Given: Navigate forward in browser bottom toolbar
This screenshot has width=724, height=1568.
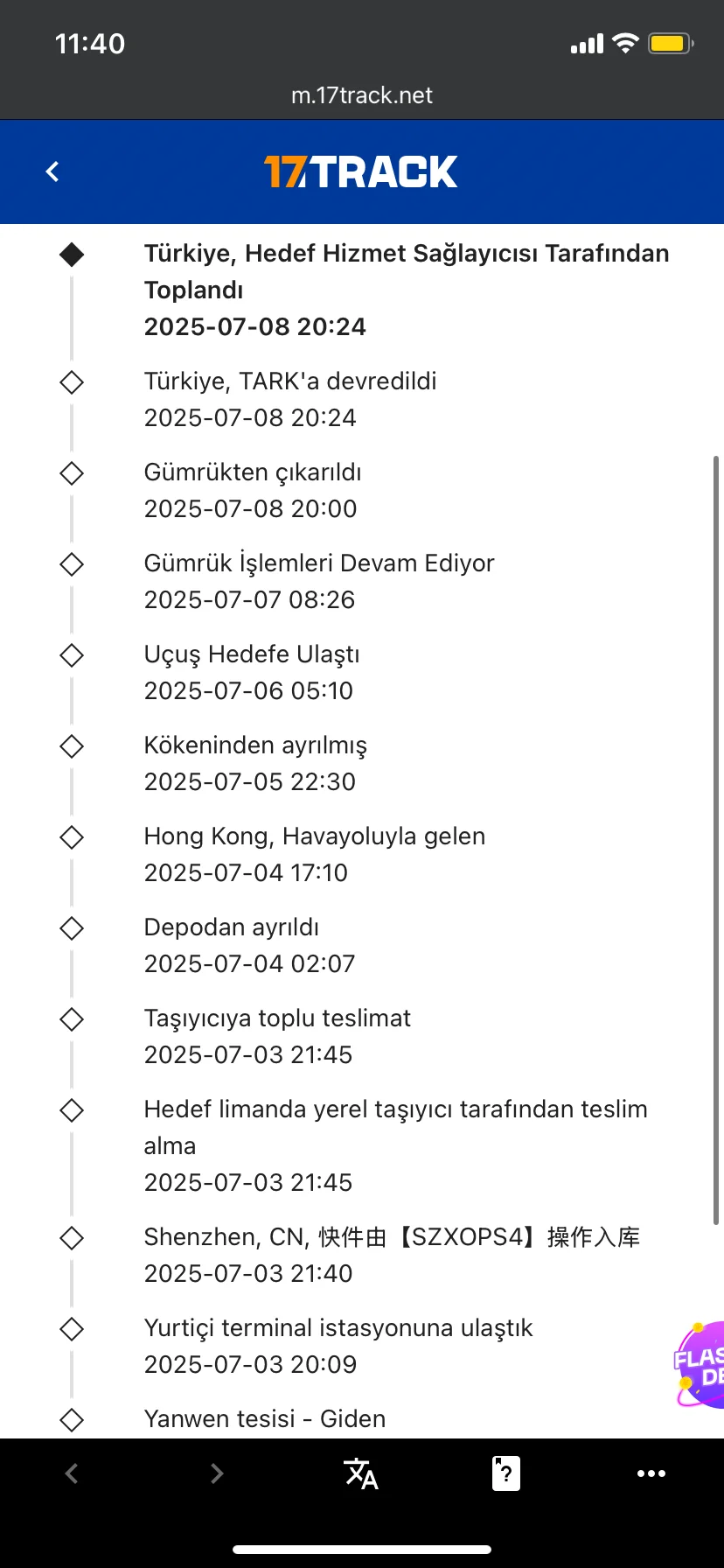Looking at the screenshot, I should pyautogui.click(x=217, y=1473).
